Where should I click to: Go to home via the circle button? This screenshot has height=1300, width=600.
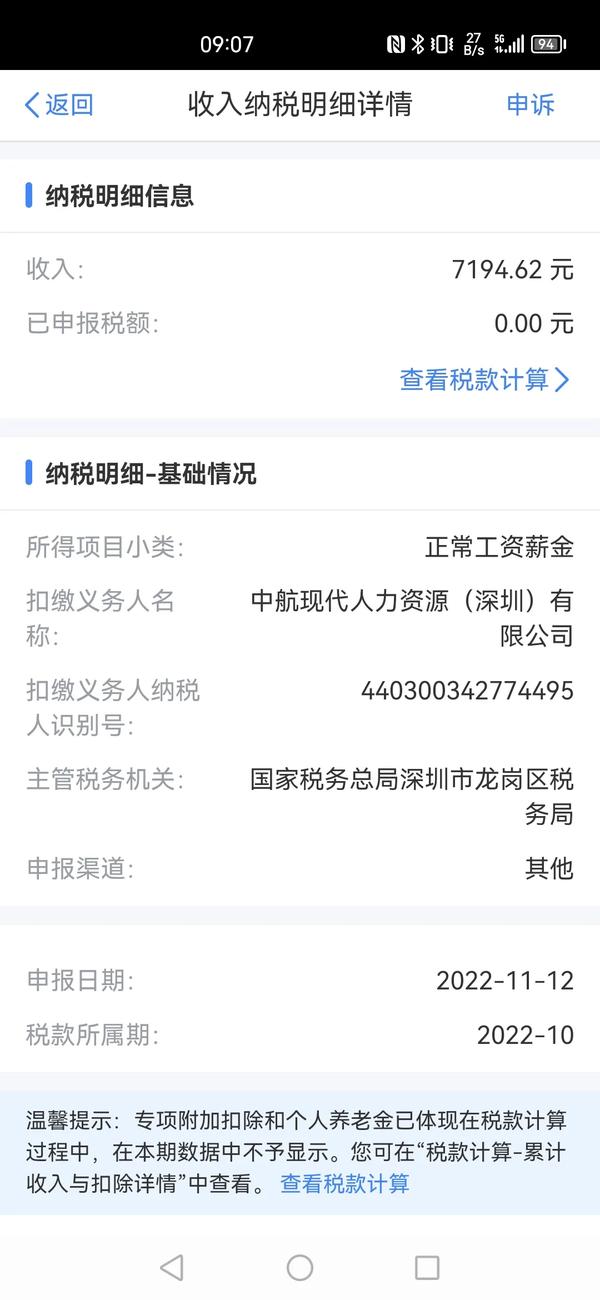(300, 1268)
